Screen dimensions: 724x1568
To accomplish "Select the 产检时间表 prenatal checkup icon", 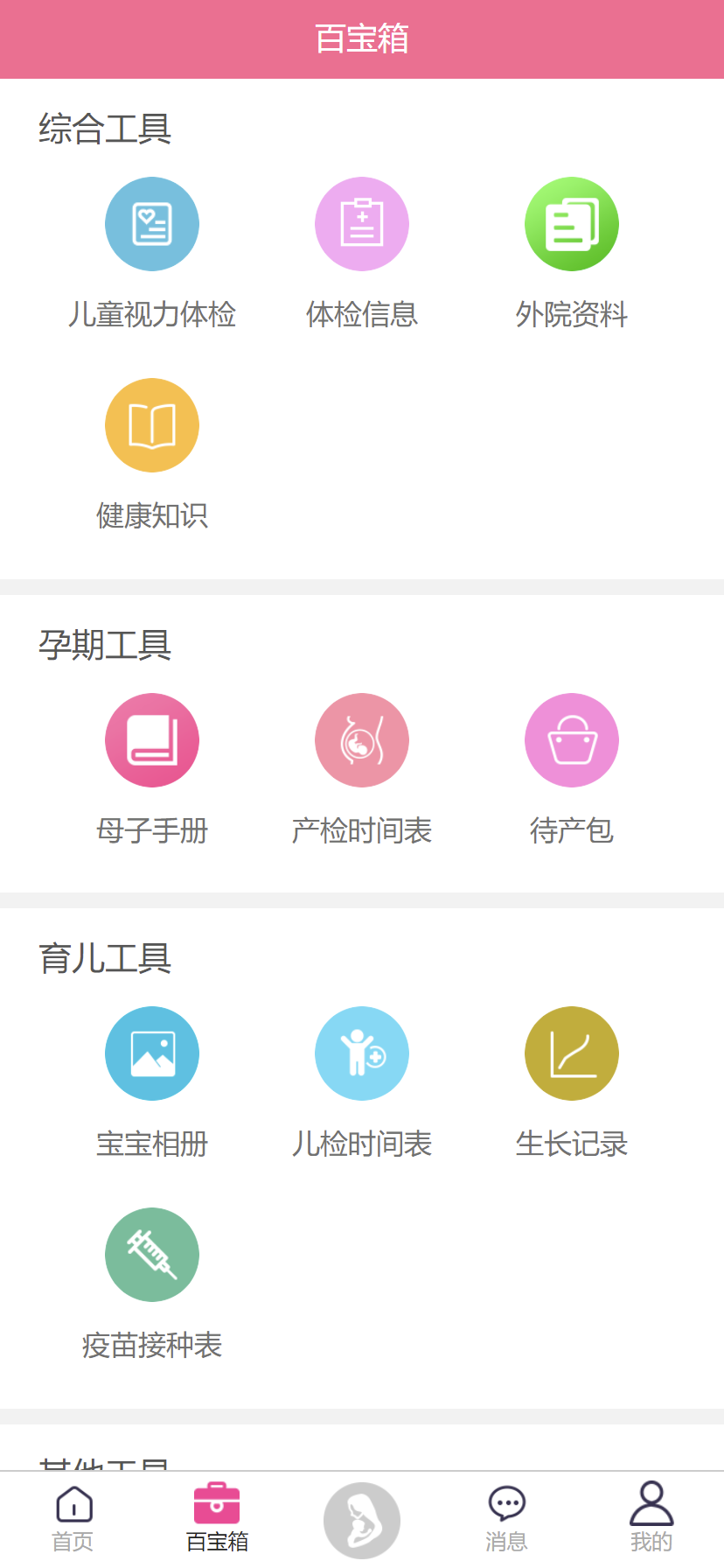I will [x=361, y=739].
